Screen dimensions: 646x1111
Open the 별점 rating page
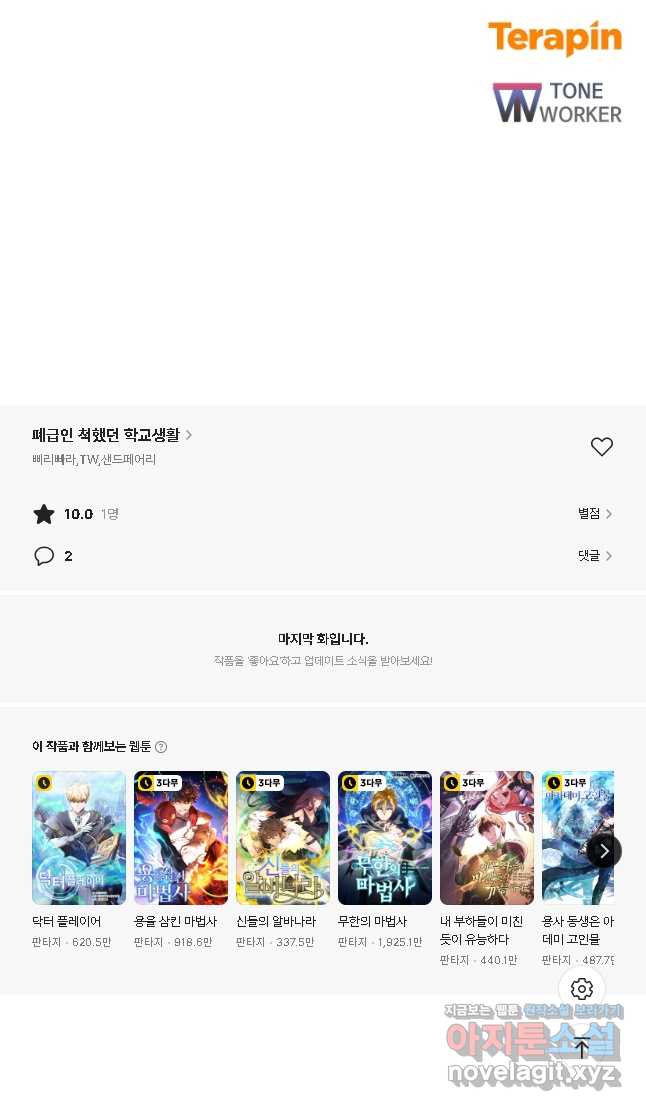(594, 514)
